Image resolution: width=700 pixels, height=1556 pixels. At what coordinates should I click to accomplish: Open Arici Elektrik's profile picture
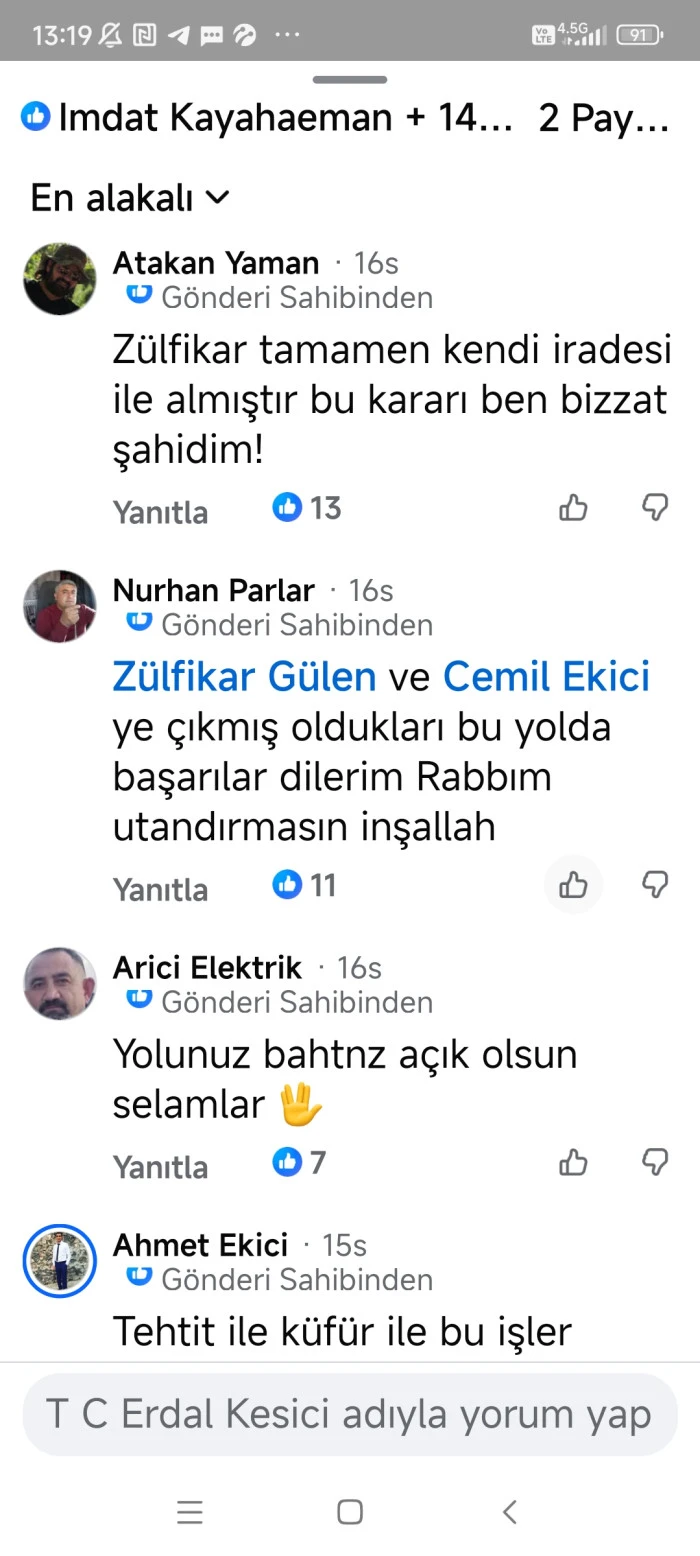tap(60, 984)
